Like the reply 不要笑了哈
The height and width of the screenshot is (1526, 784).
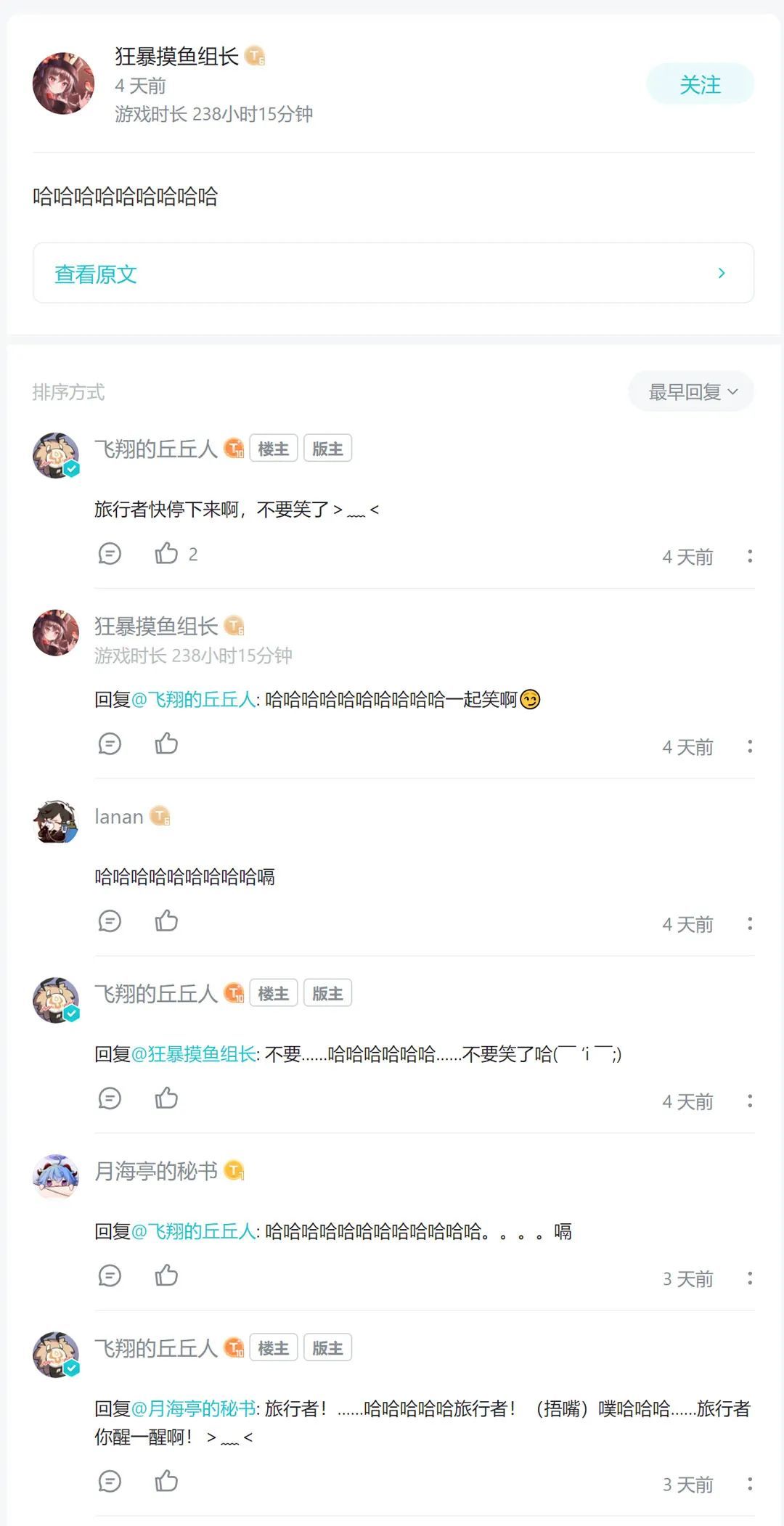[166, 1098]
